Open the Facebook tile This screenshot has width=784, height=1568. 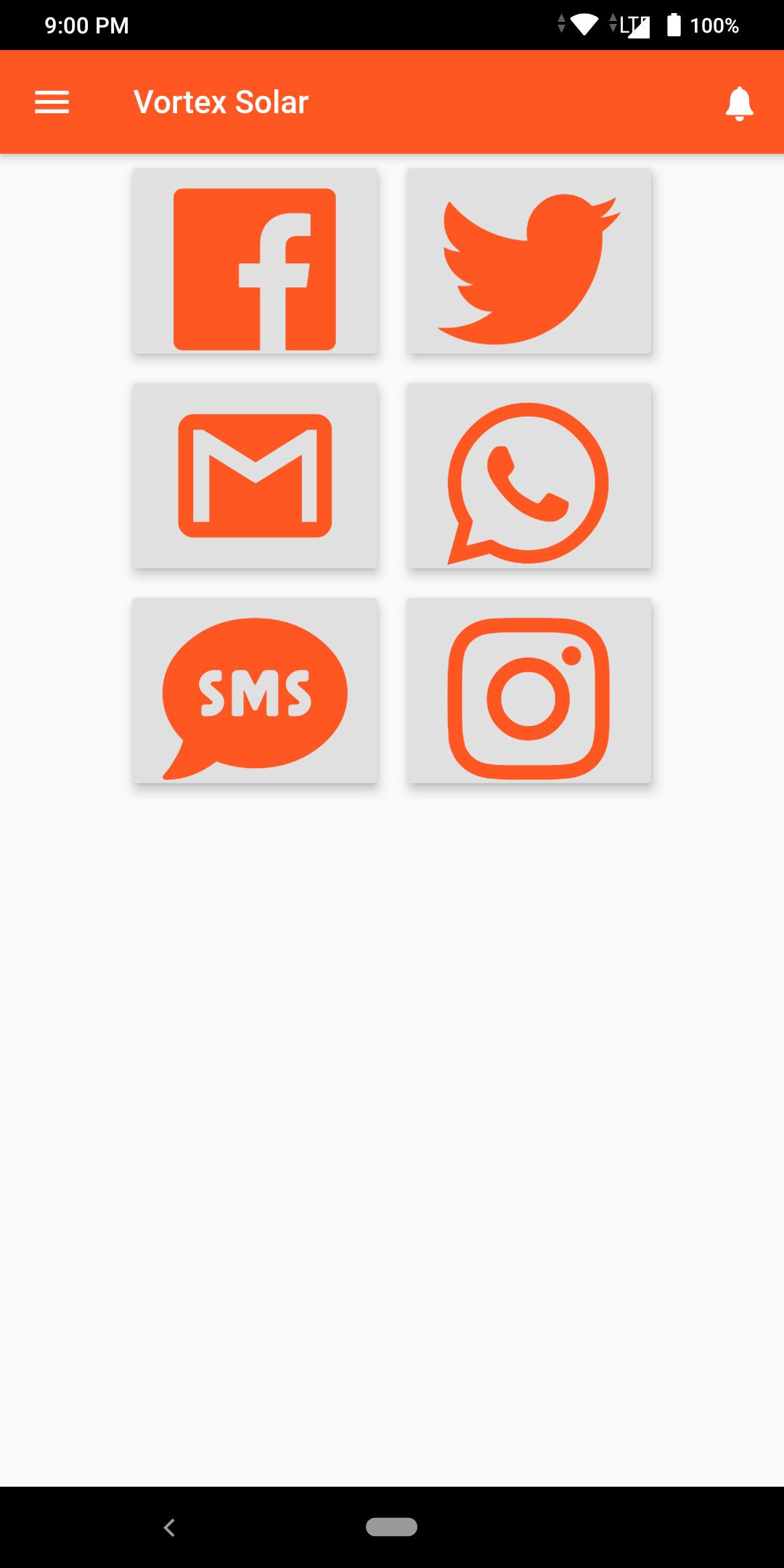point(255,261)
